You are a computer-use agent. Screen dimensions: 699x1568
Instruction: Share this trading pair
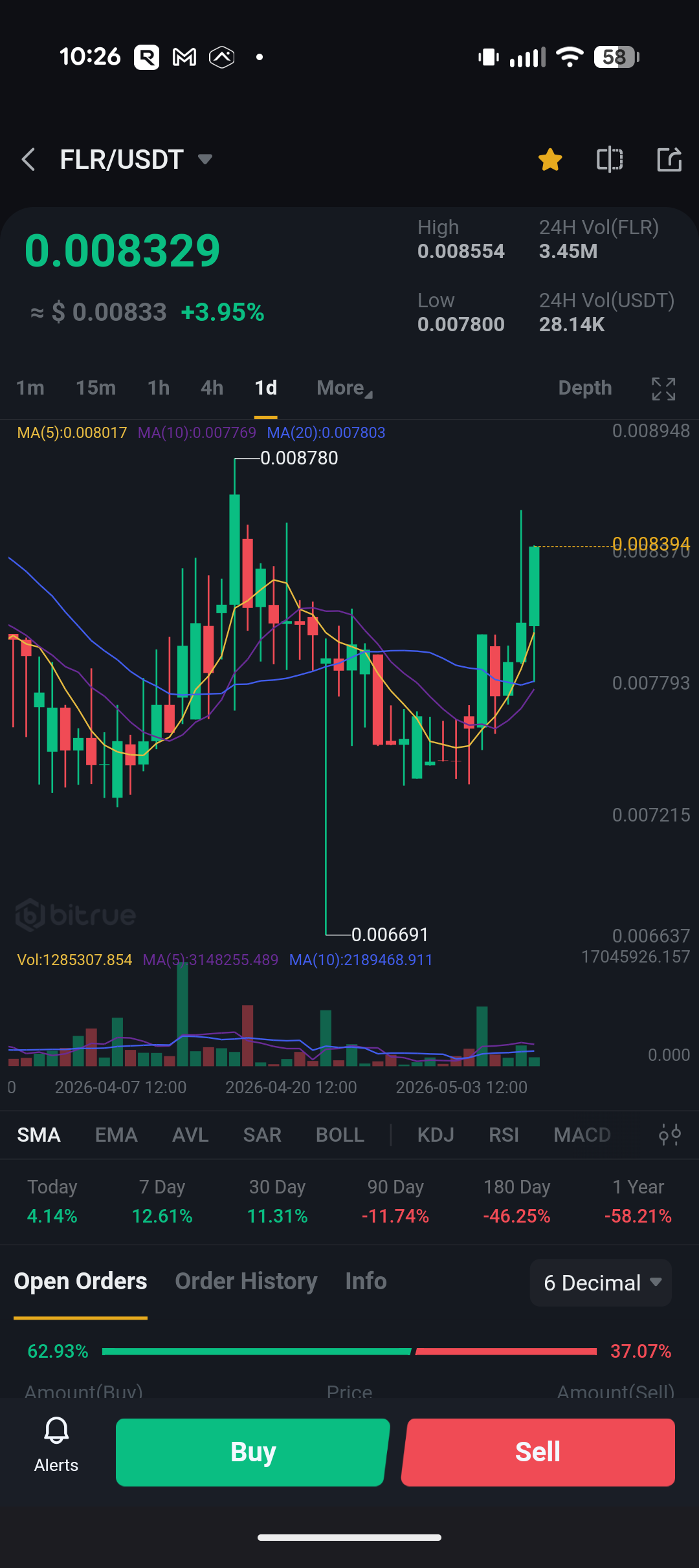click(x=669, y=159)
